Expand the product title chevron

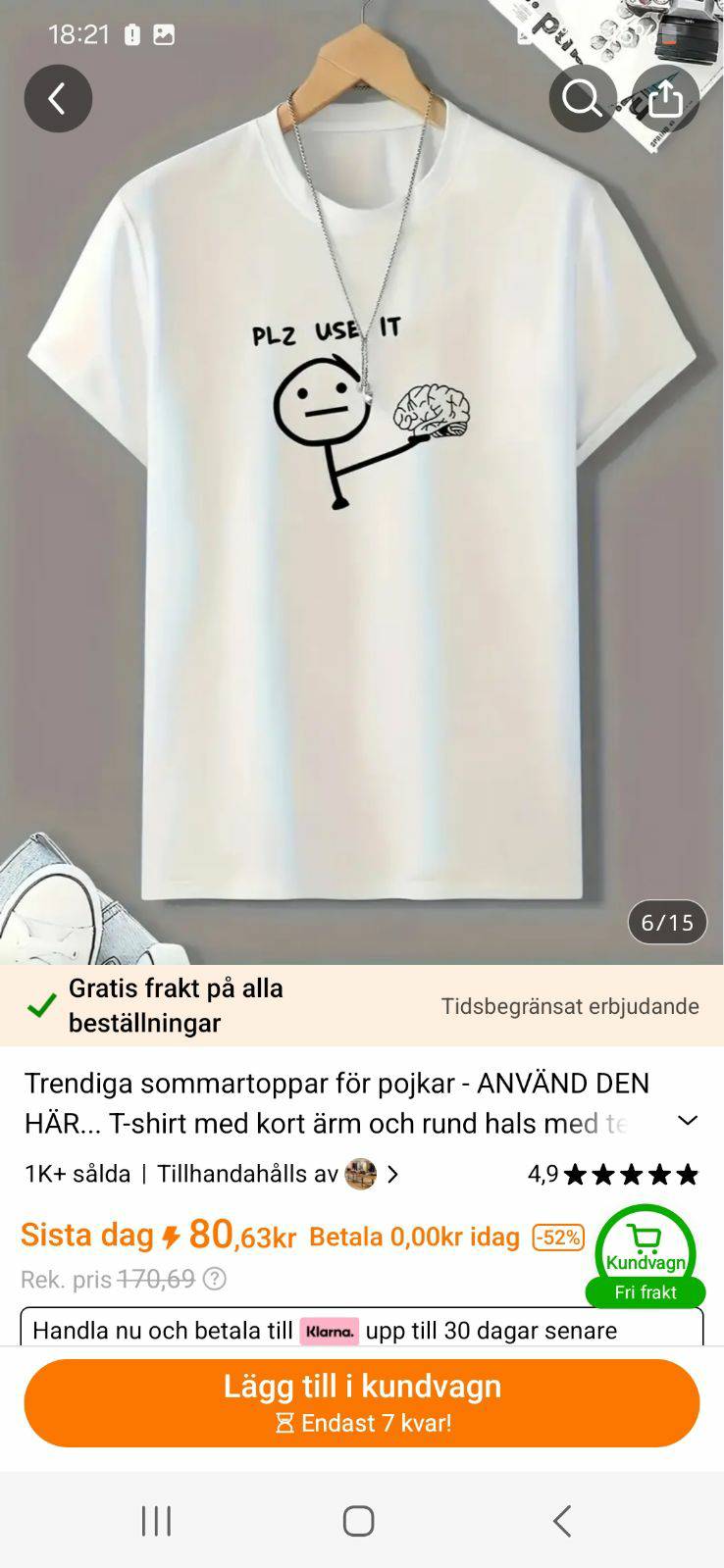coord(688,1120)
